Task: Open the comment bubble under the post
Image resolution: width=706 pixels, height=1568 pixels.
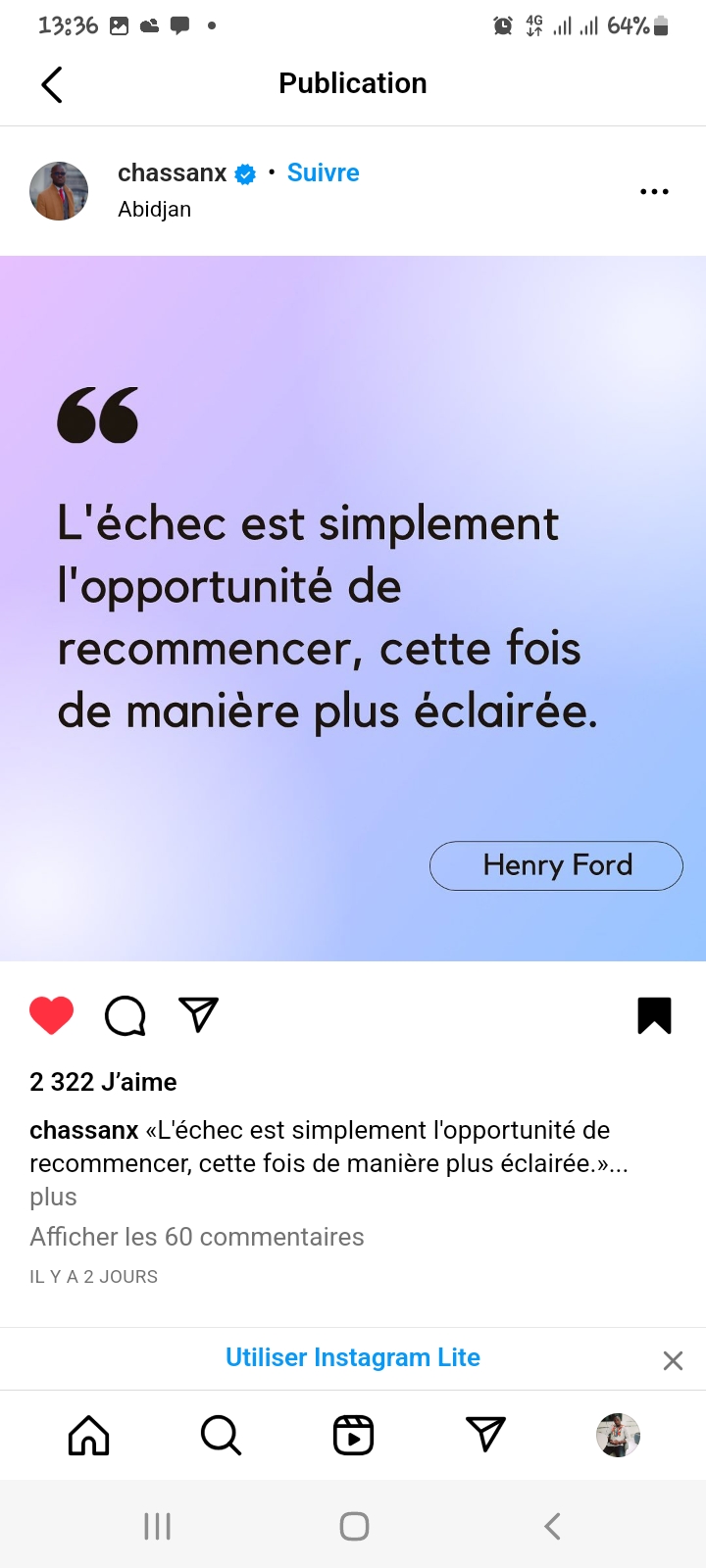Action: (126, 1015)
